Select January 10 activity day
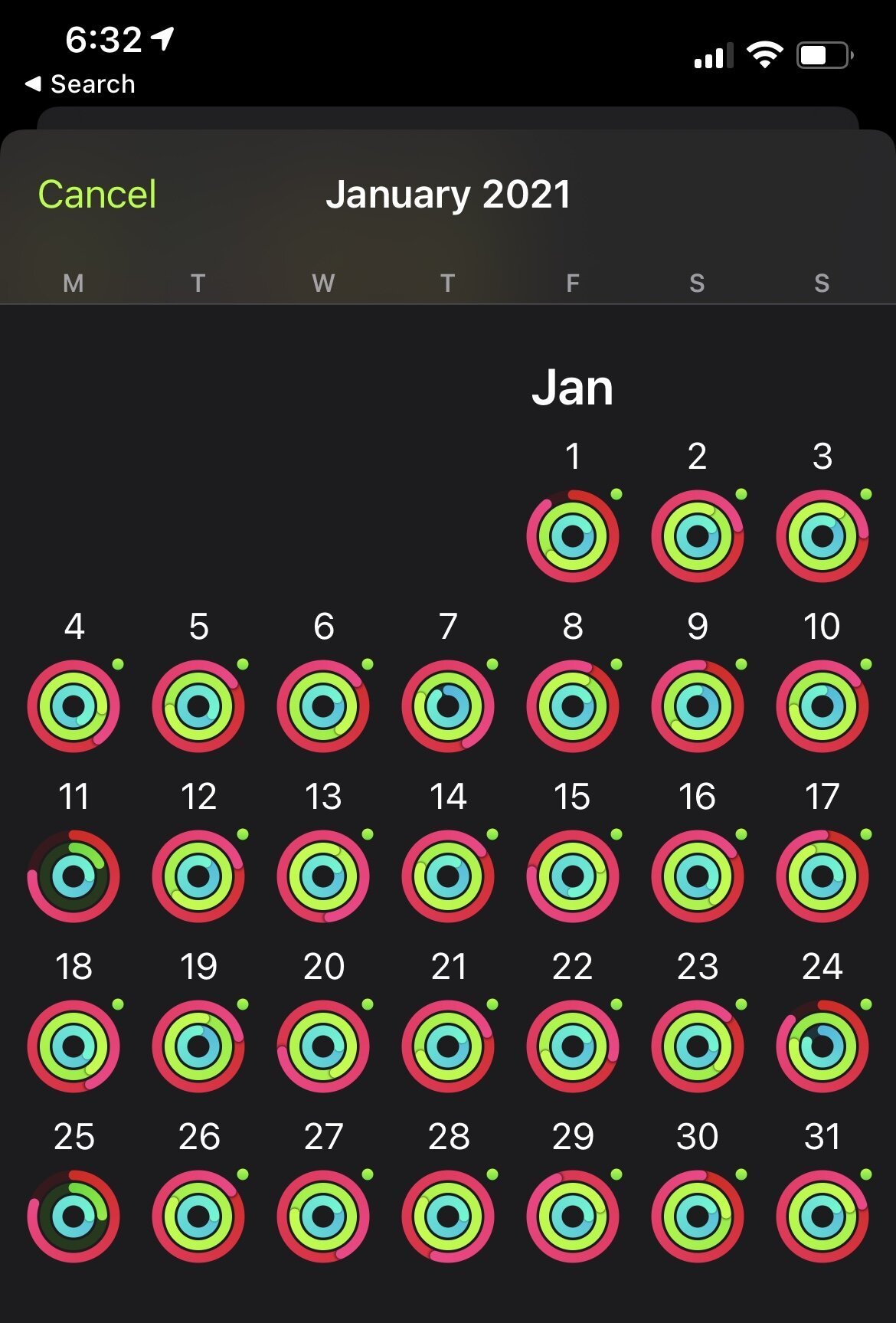 click(x=822, y=706)
